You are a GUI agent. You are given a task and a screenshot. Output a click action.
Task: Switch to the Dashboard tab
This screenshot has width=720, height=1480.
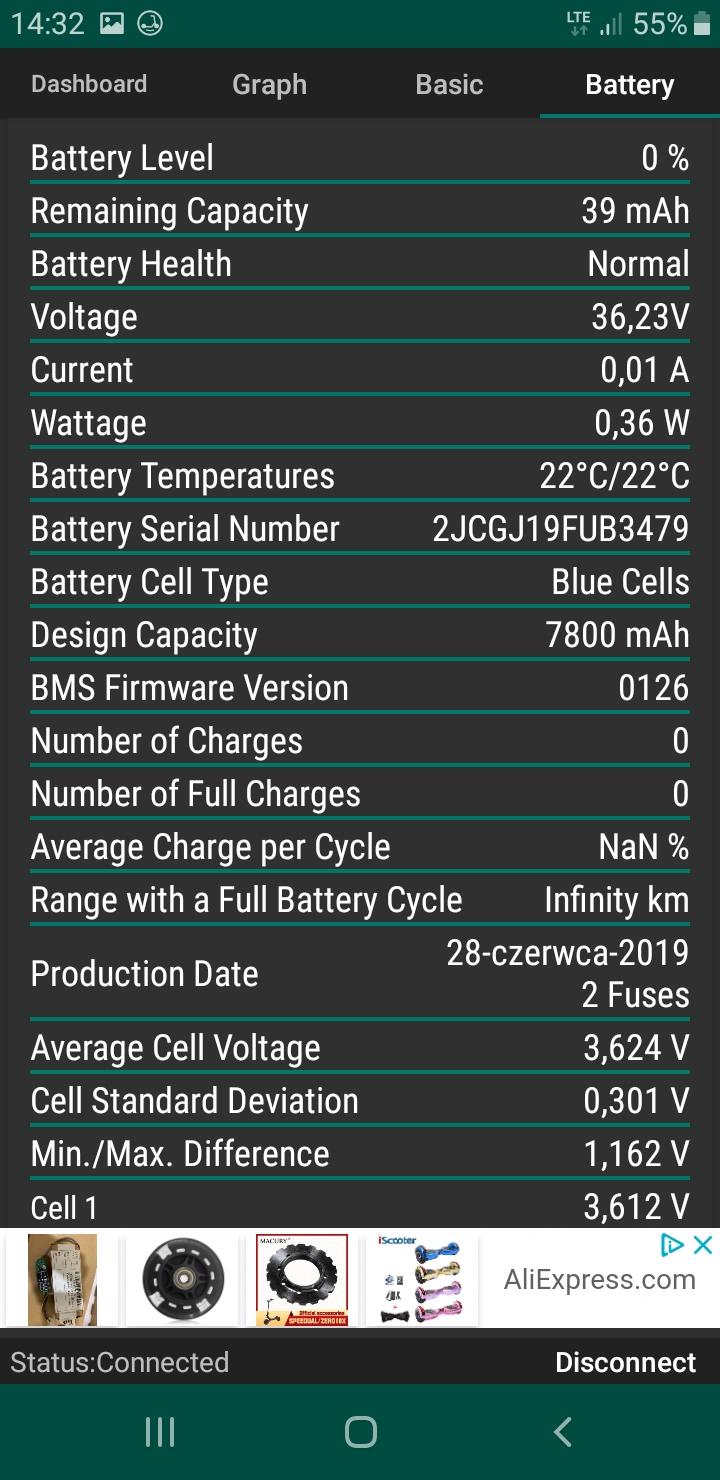tap(89, 84)
